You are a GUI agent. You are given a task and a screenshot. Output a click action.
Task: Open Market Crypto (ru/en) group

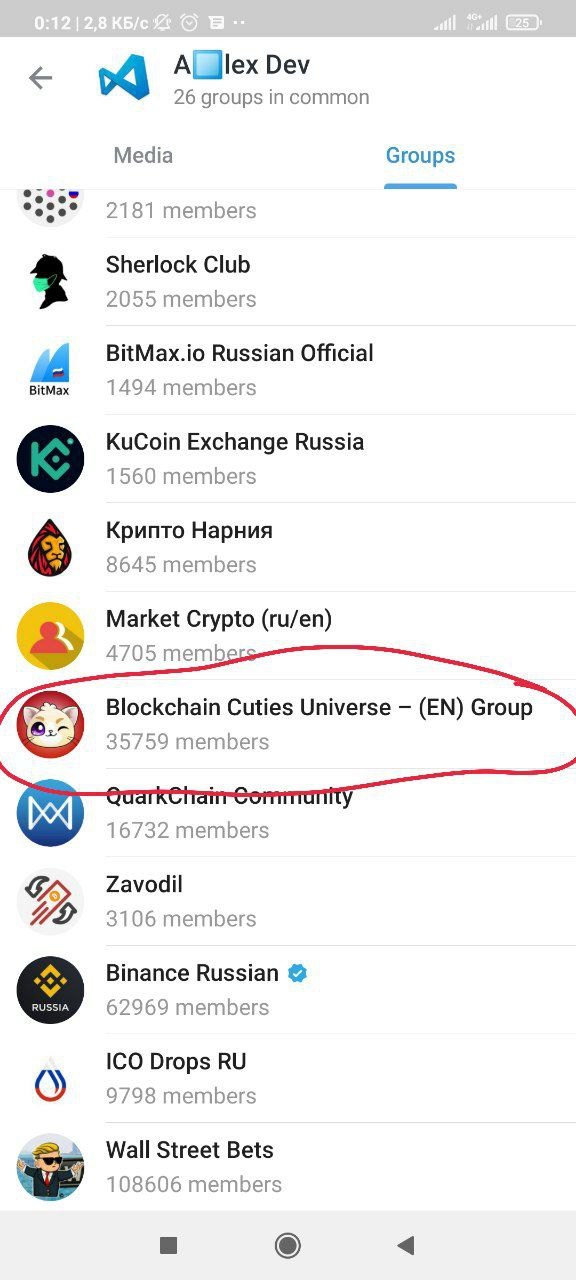(288, 635)
